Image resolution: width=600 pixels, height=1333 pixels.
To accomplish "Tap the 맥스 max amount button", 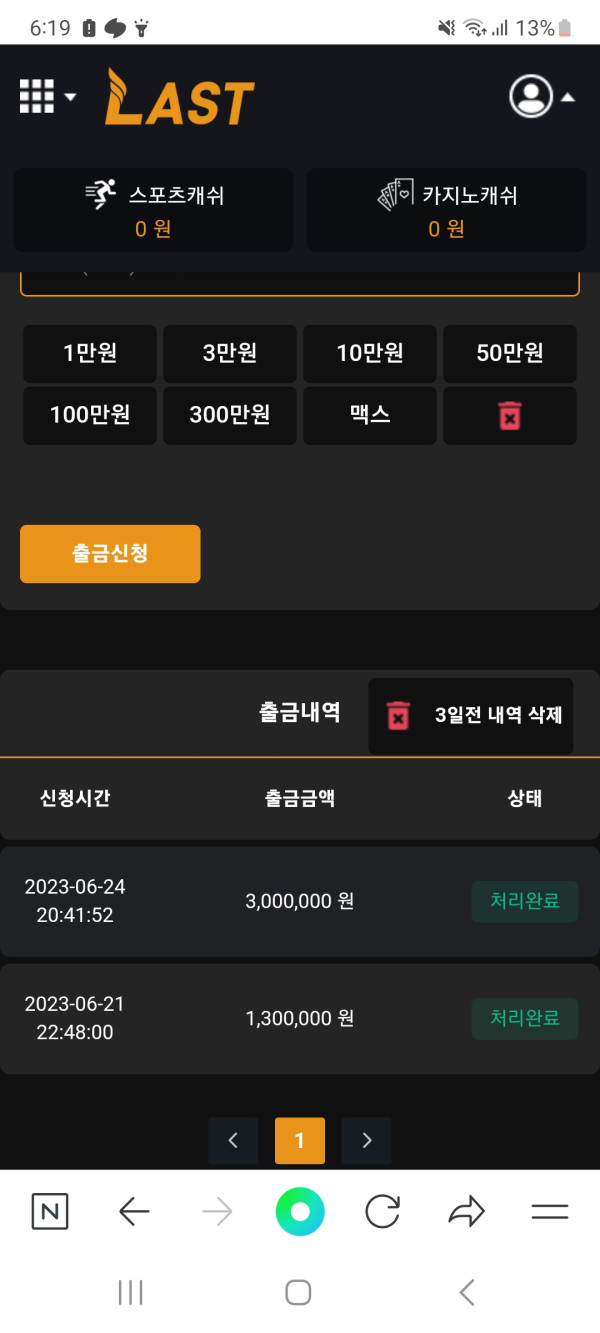I will pos(370,415).
